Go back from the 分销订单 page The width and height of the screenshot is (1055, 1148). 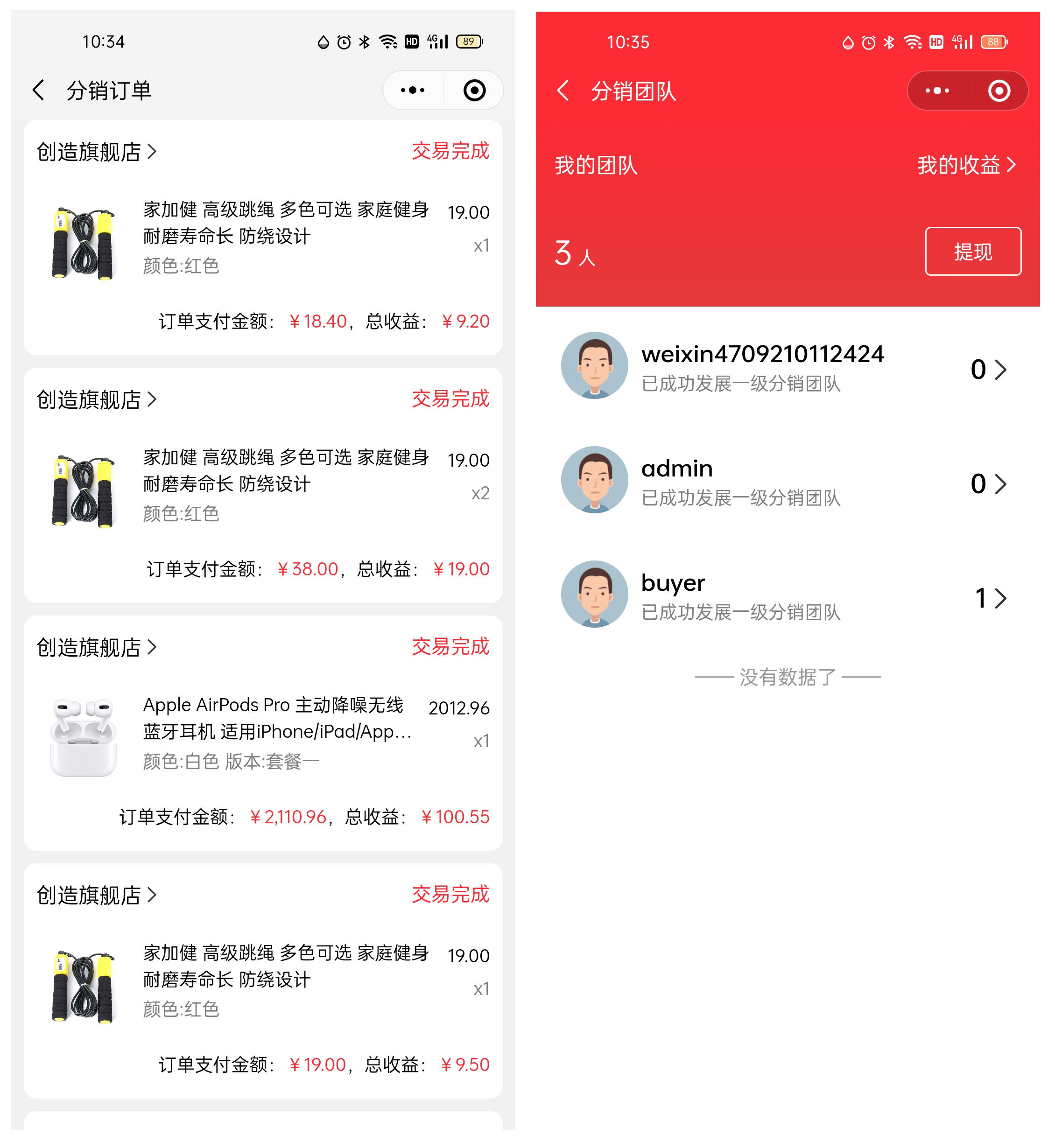pyautogui.click(x=39, y=90)
